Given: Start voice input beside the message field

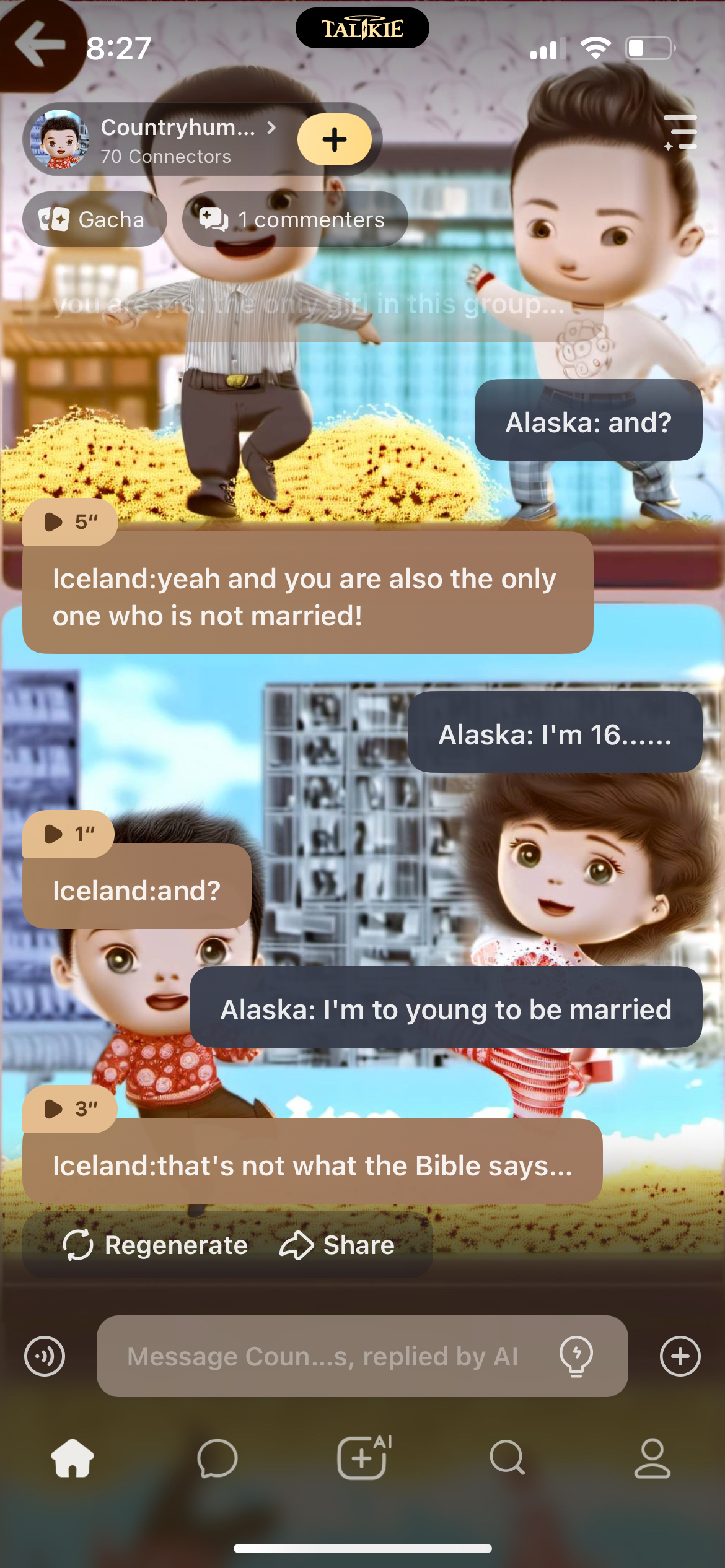Looking at the screenshot, I should (45, 1356).
